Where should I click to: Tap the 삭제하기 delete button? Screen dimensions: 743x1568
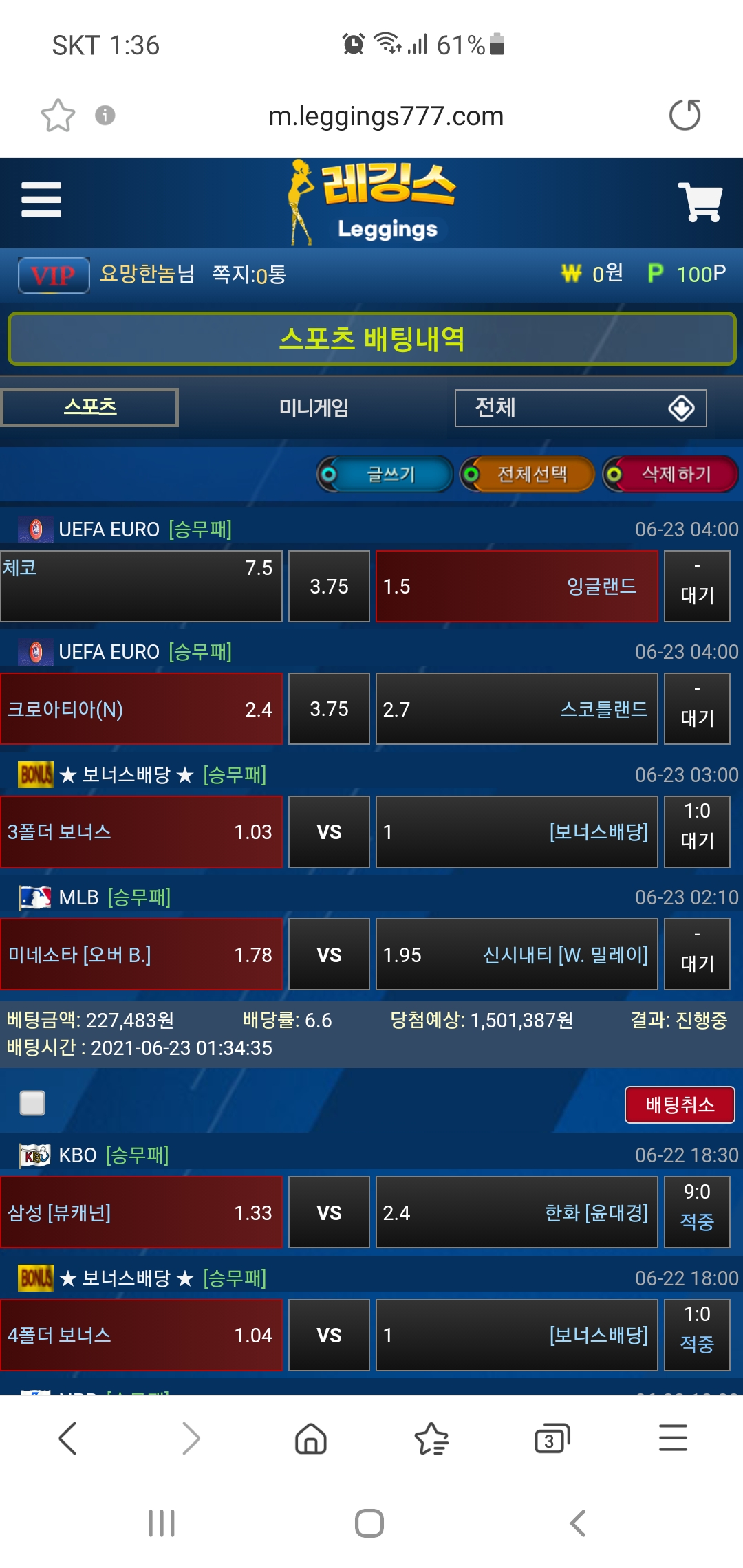click(x=670, y=474)
